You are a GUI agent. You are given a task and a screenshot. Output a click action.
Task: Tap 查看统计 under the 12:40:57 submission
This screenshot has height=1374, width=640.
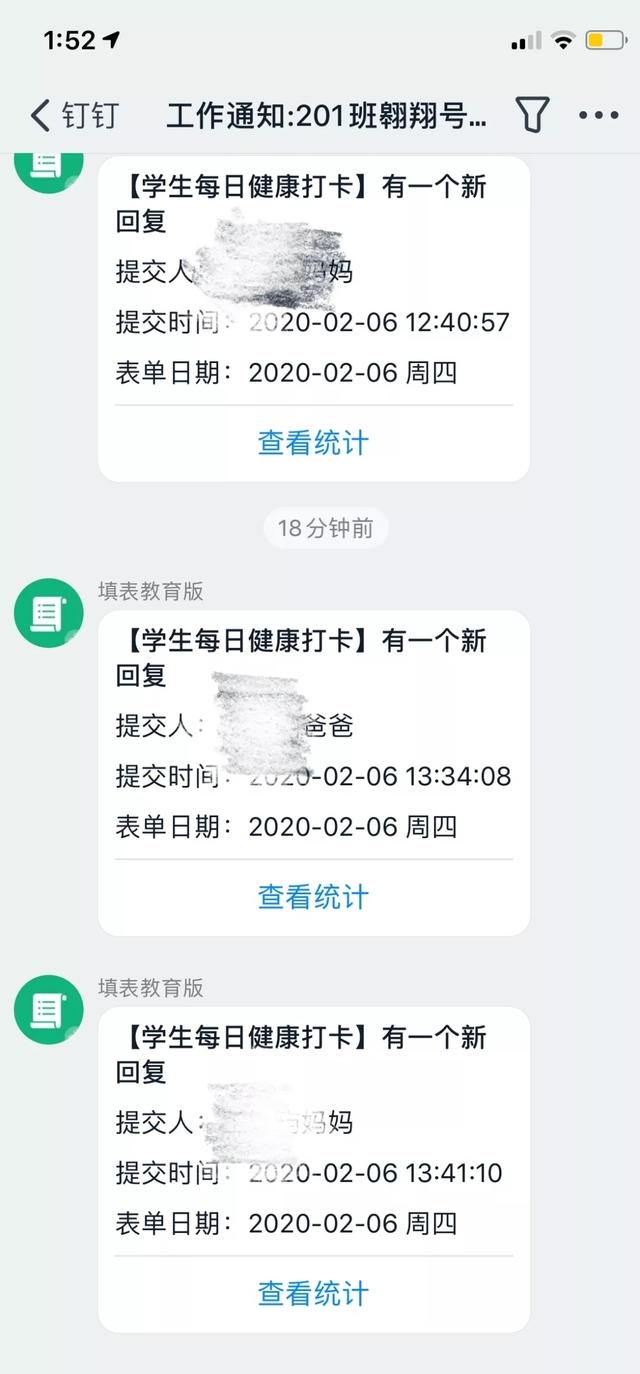click(313, 443)
